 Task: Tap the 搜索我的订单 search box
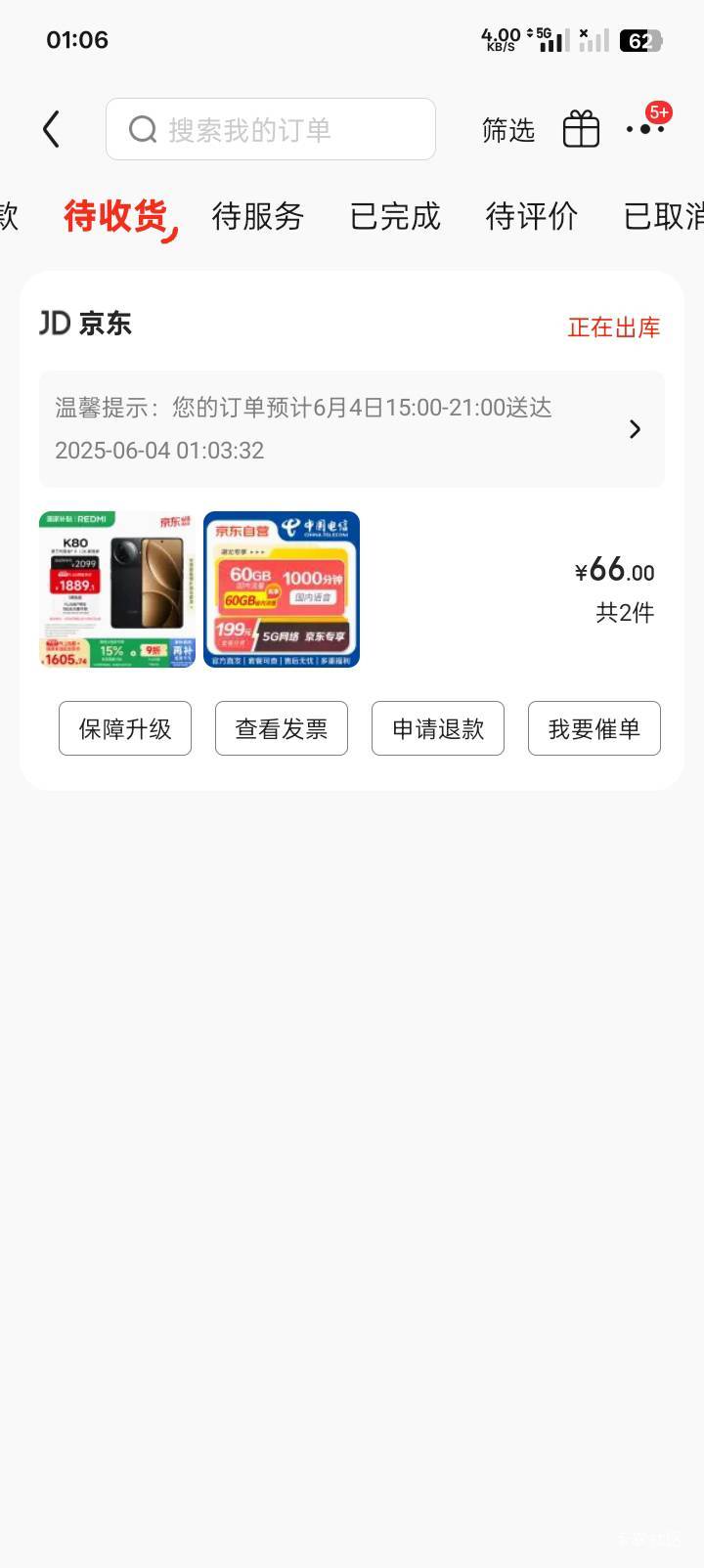(271, 129)
